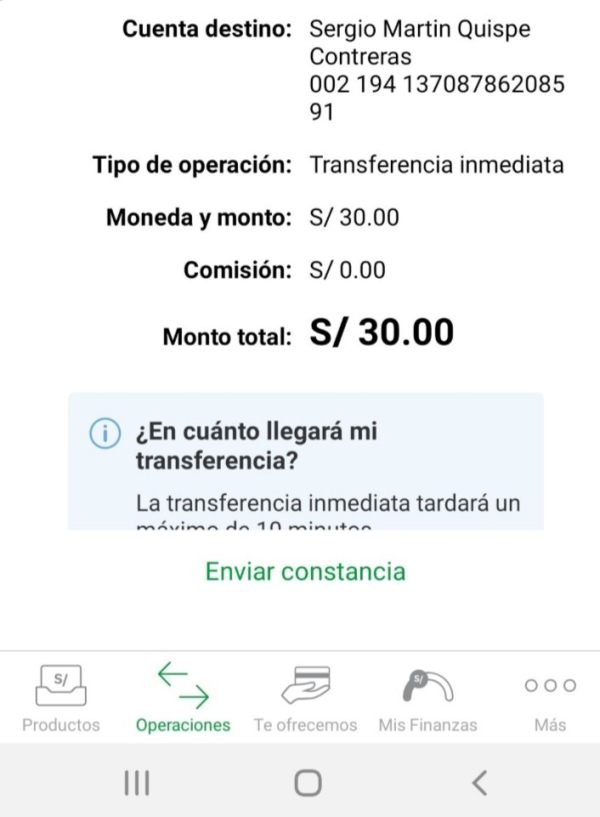600x817 pixels.
Task: Open Te ofrecemos section
Action: click(x=305, y=699)
